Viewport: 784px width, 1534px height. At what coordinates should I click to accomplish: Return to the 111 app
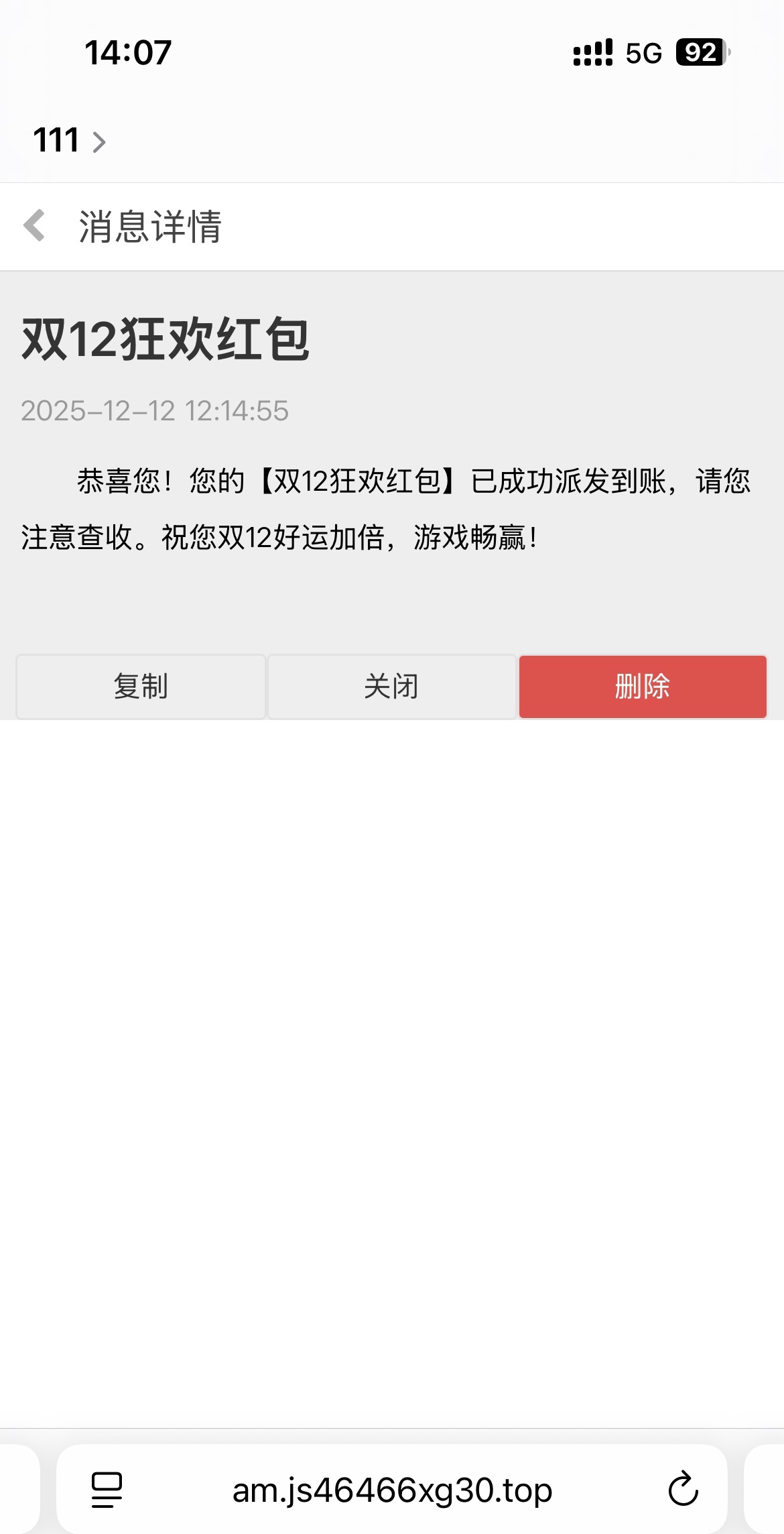68,141
